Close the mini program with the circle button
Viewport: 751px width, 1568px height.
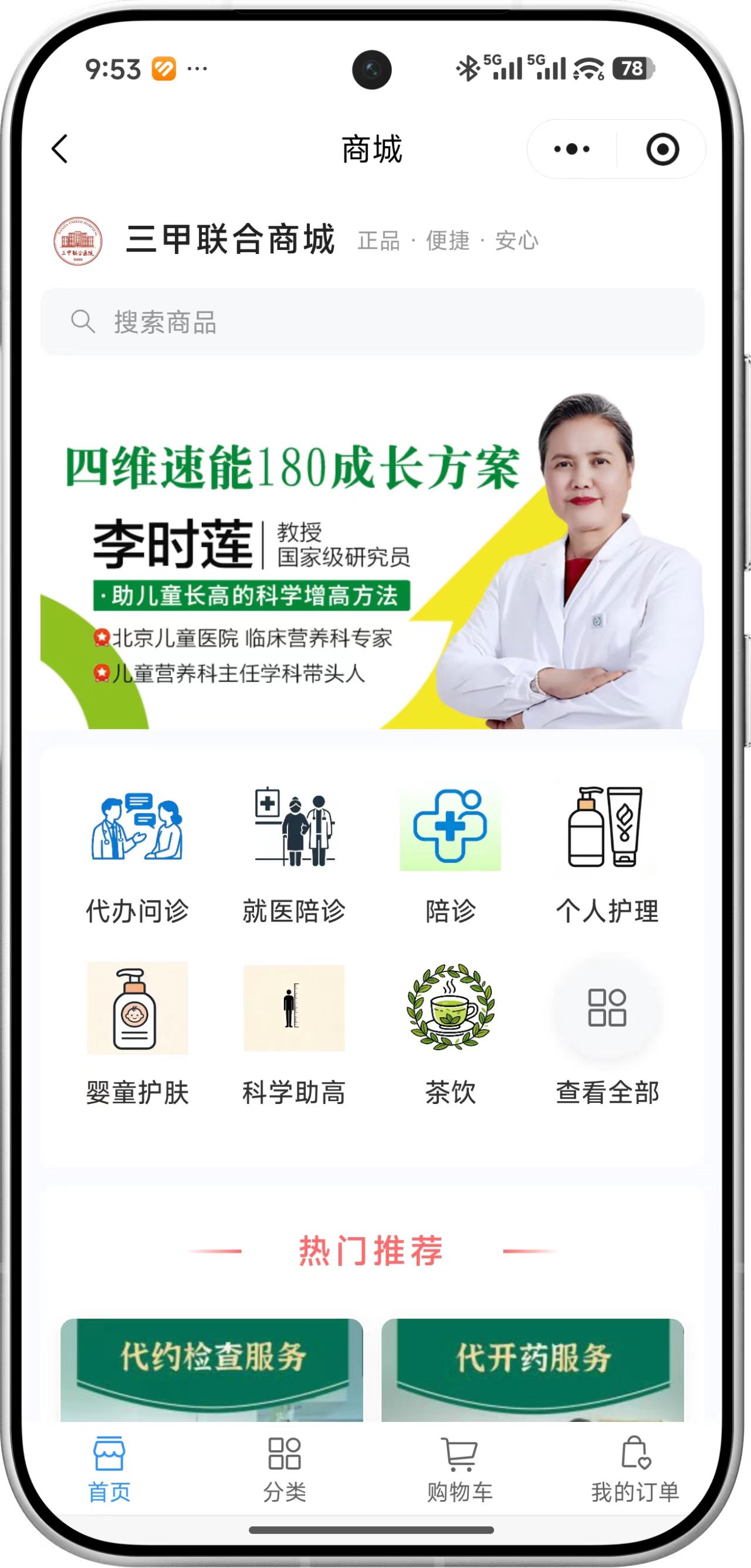[x=662, y=149]
